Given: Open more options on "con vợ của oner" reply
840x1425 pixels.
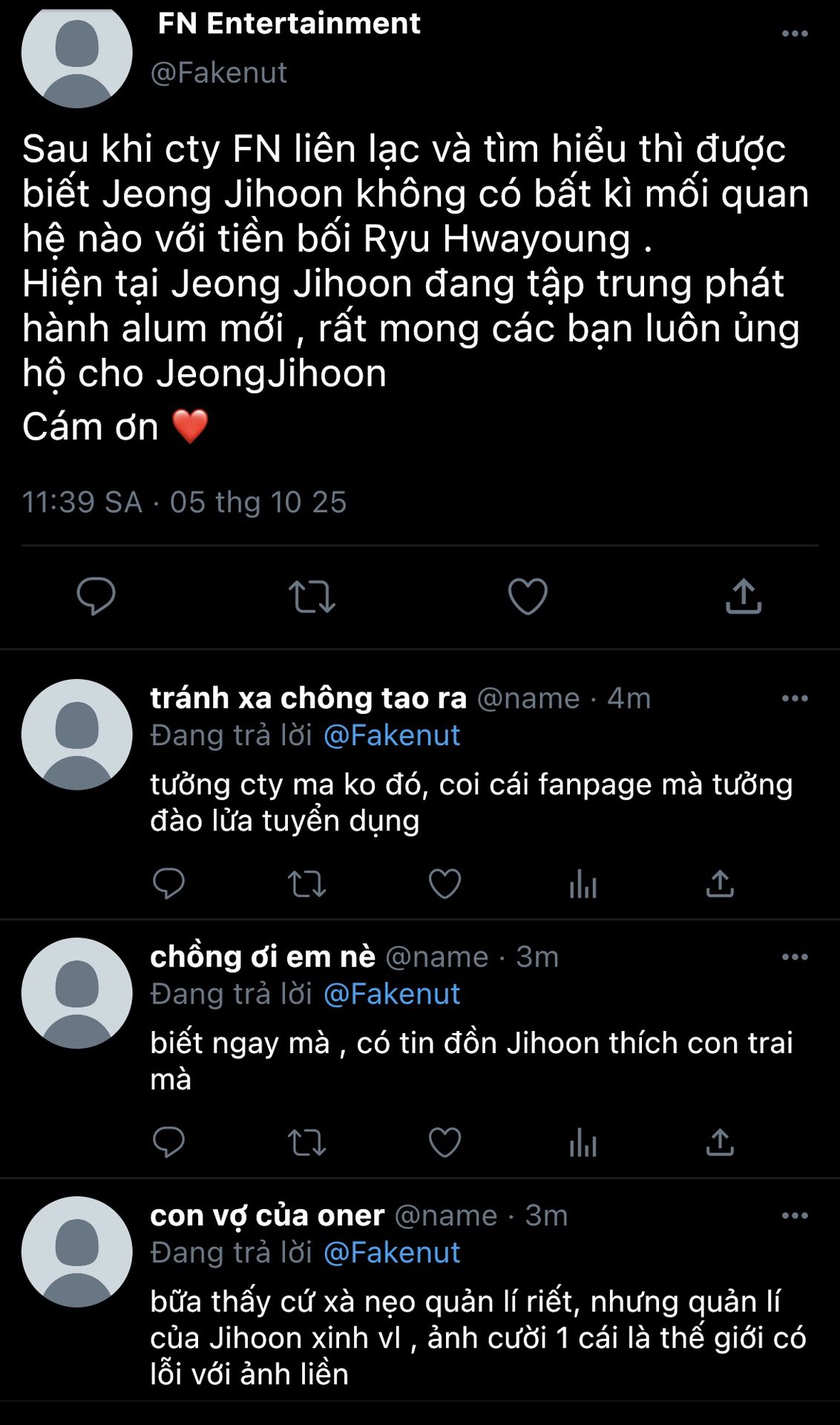Looking at the screenshot, I should (x=795, y=1216).
